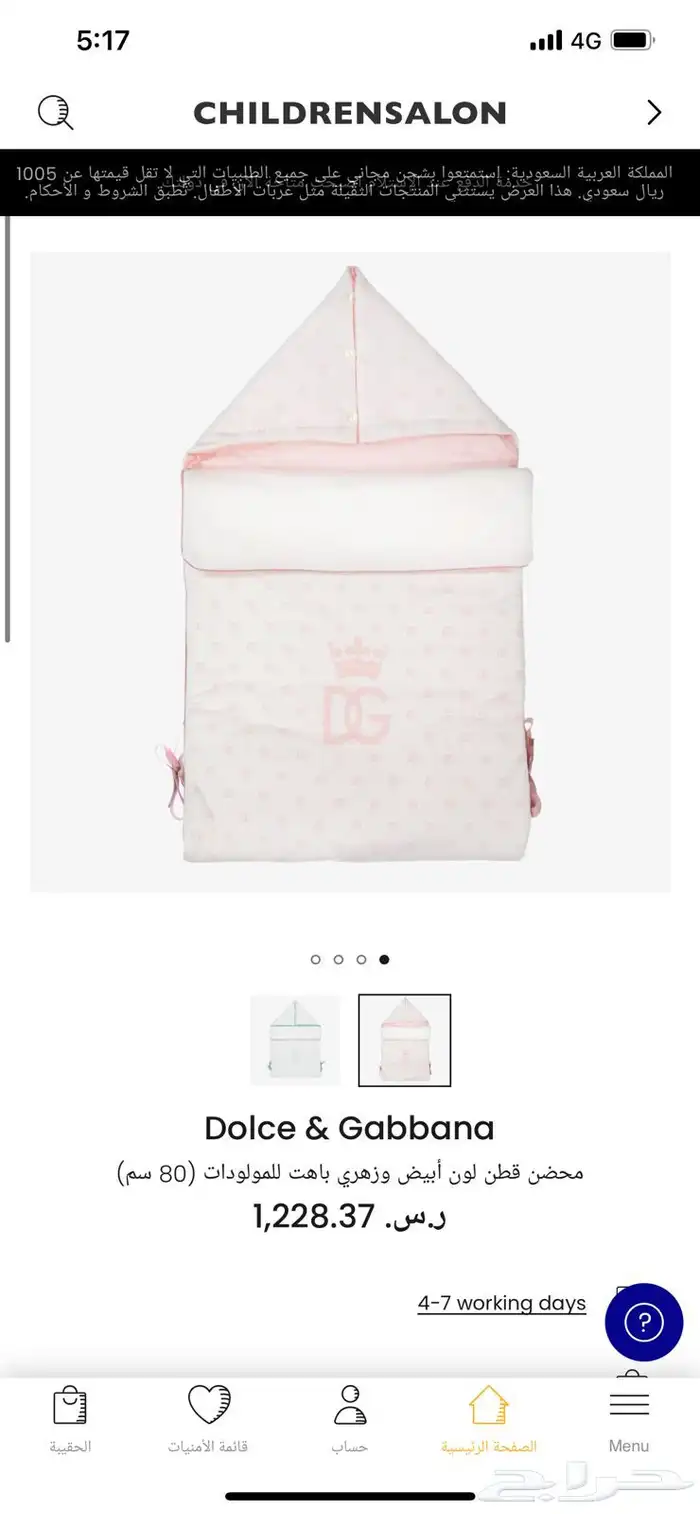
Task: Switch to the home page tab
Action: (488, 1418)
